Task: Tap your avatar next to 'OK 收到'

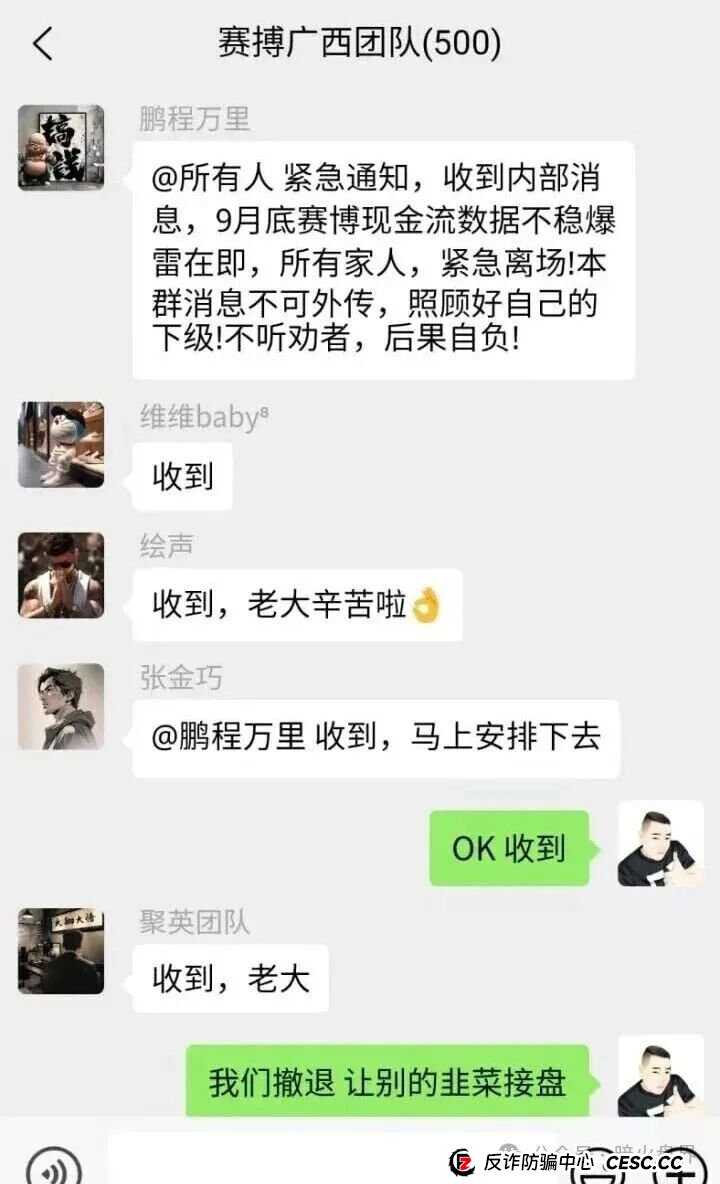Action: point(660,845)
